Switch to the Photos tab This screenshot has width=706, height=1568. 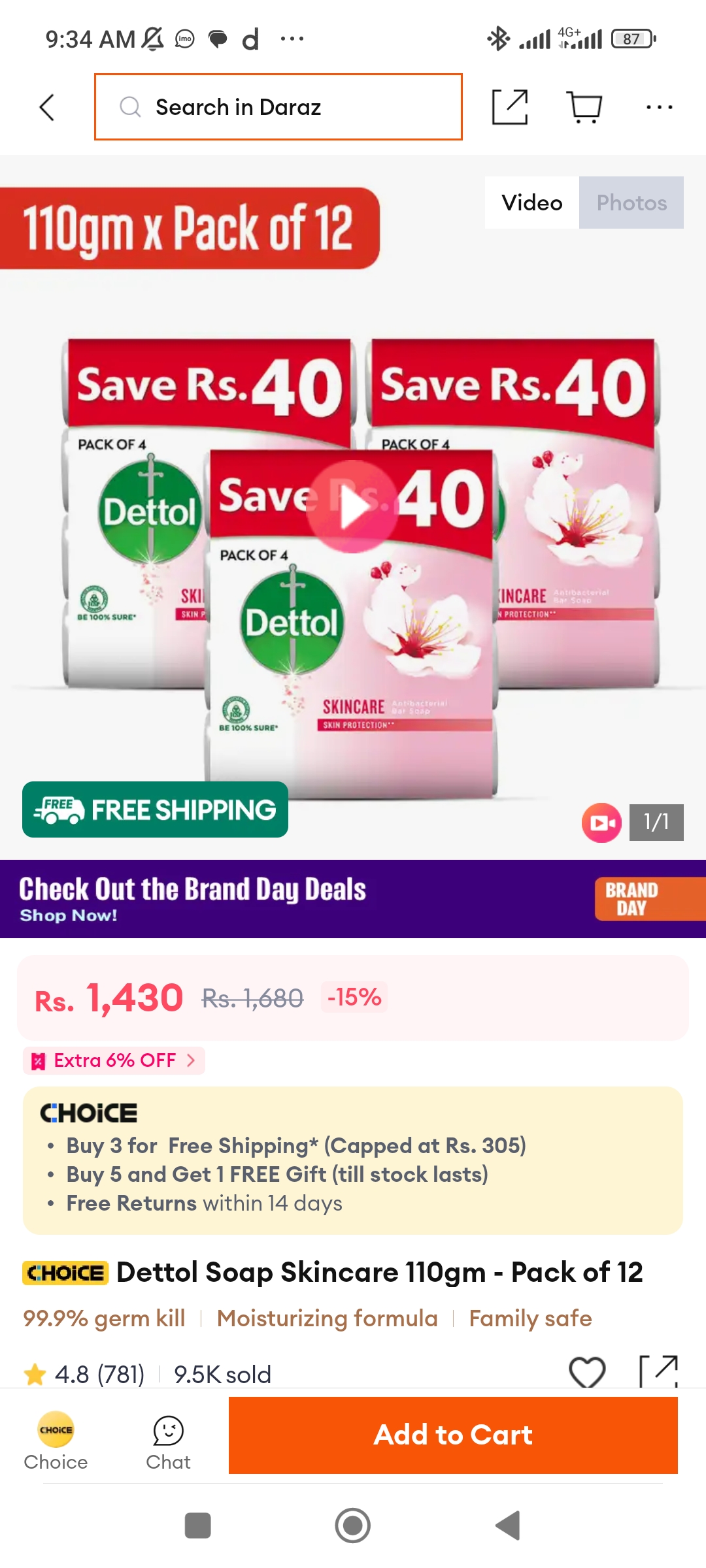[x=631, y=203]
